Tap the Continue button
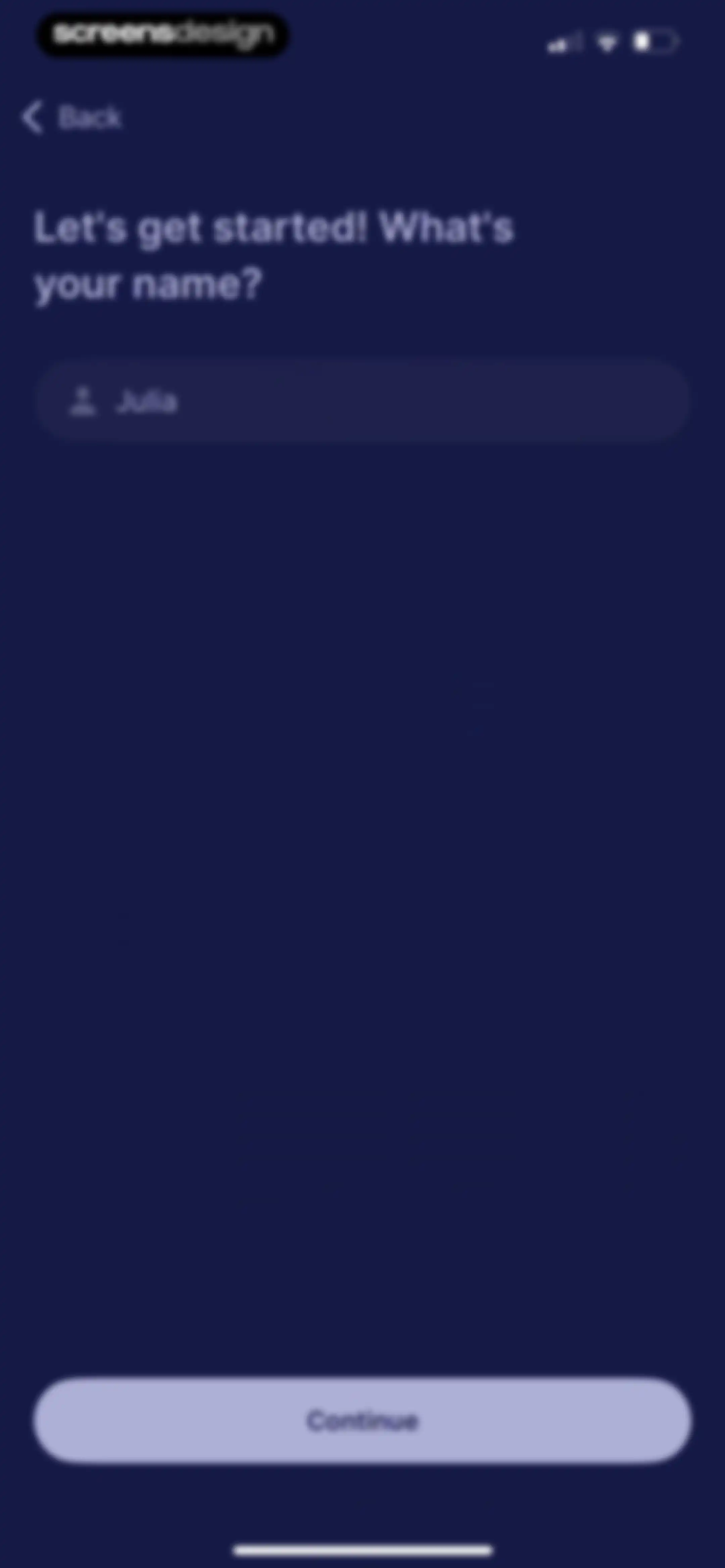Viewport: 725px width, 1568px height. click(363, 1421)
